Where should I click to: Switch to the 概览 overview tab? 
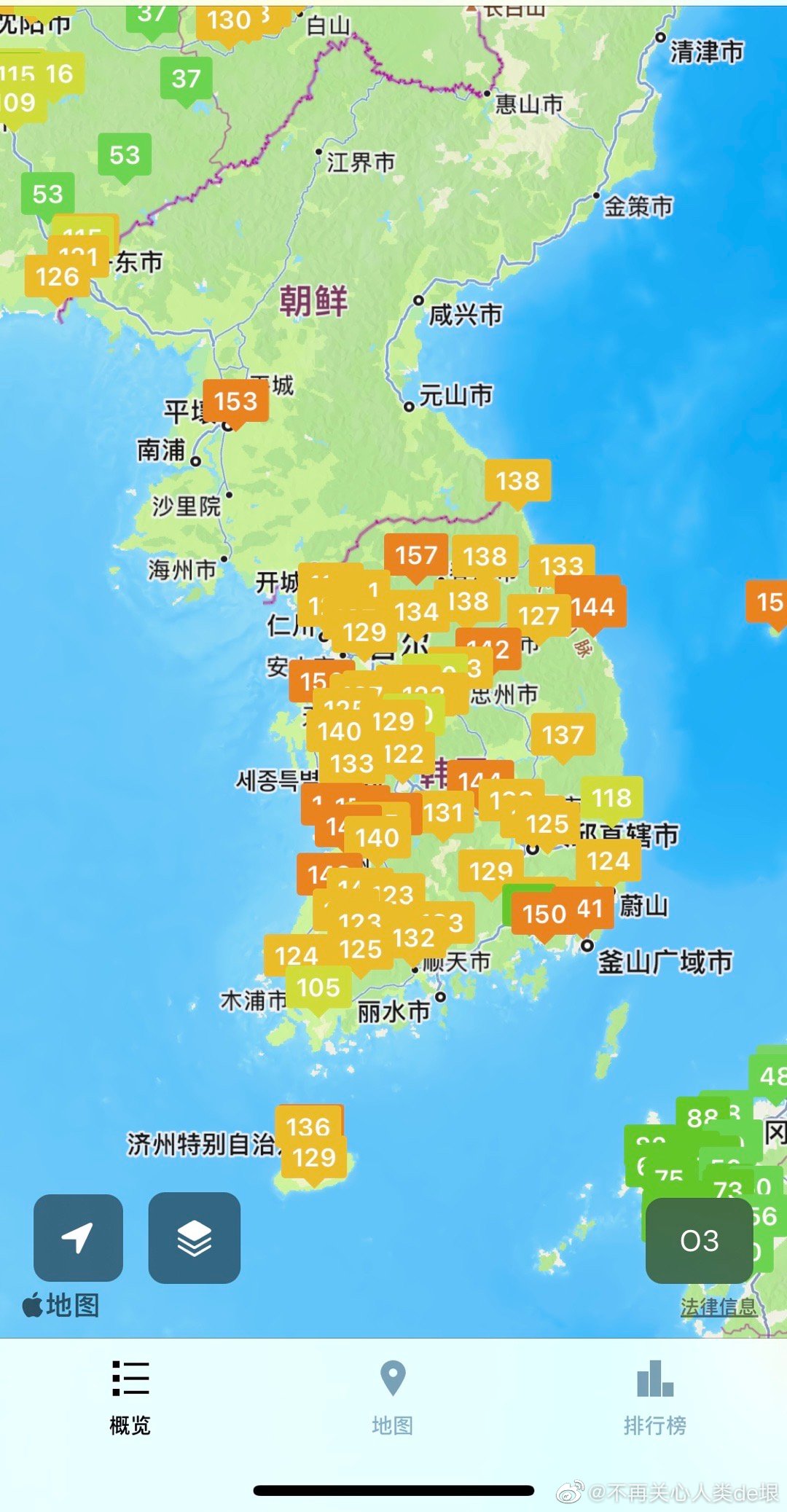(130, 1396)
